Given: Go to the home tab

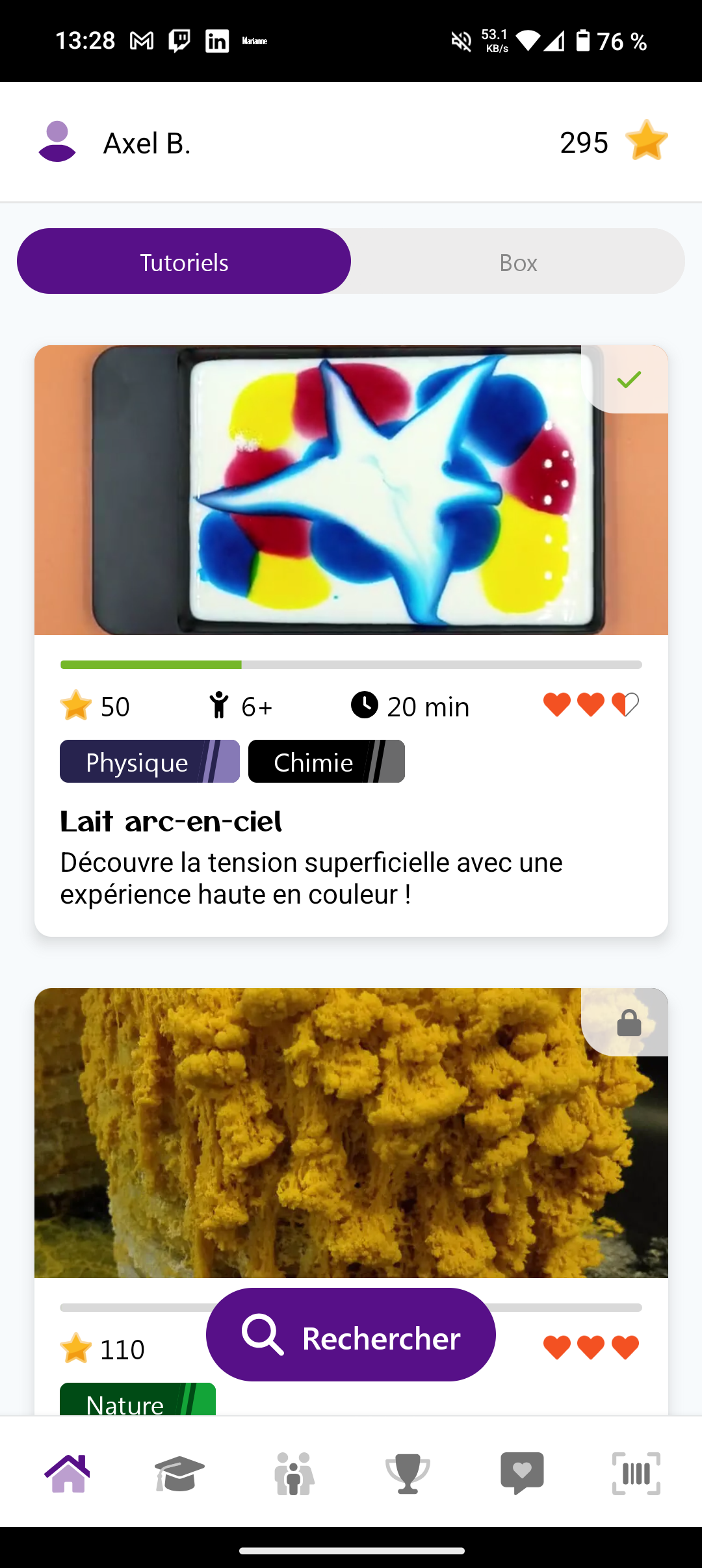Looking at the screenshot, I should [x=68, y=1473].
